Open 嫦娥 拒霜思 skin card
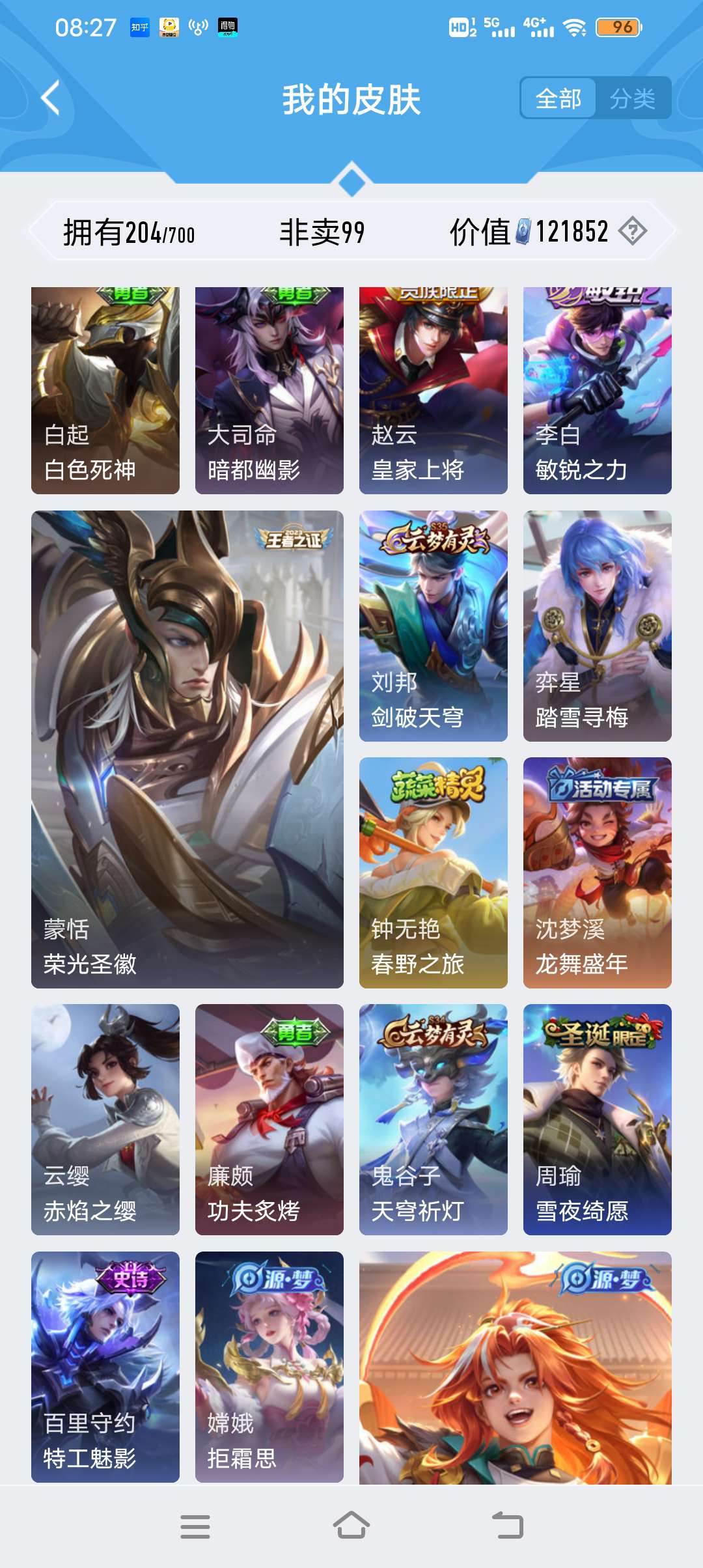The width and height of the screenshot is (703, 1568). pos(269,1366)
